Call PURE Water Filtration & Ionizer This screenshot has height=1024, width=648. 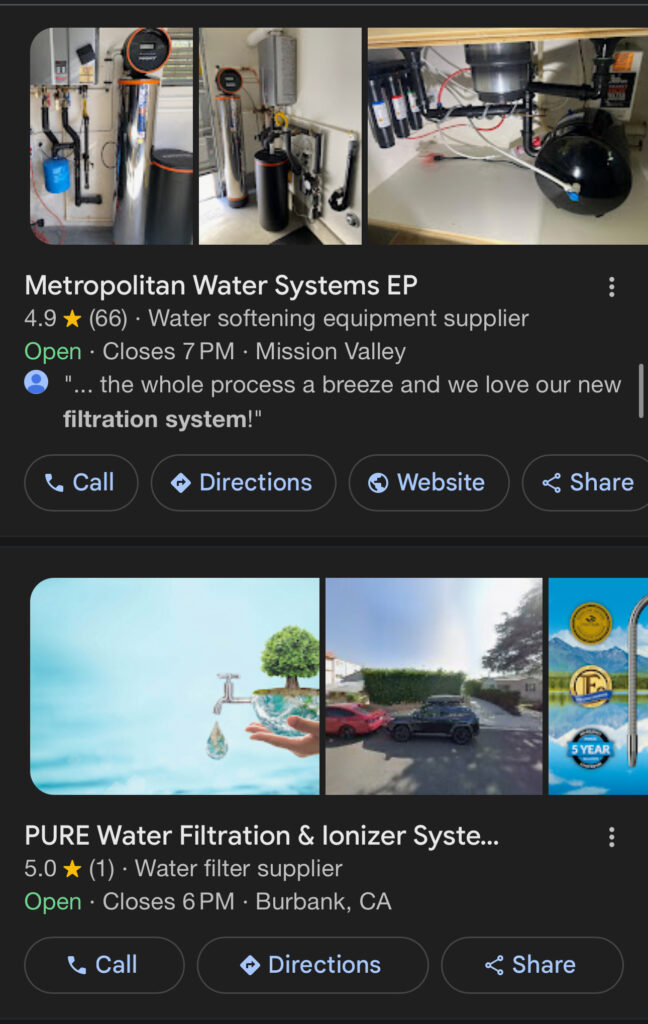(x=104, y=965)
